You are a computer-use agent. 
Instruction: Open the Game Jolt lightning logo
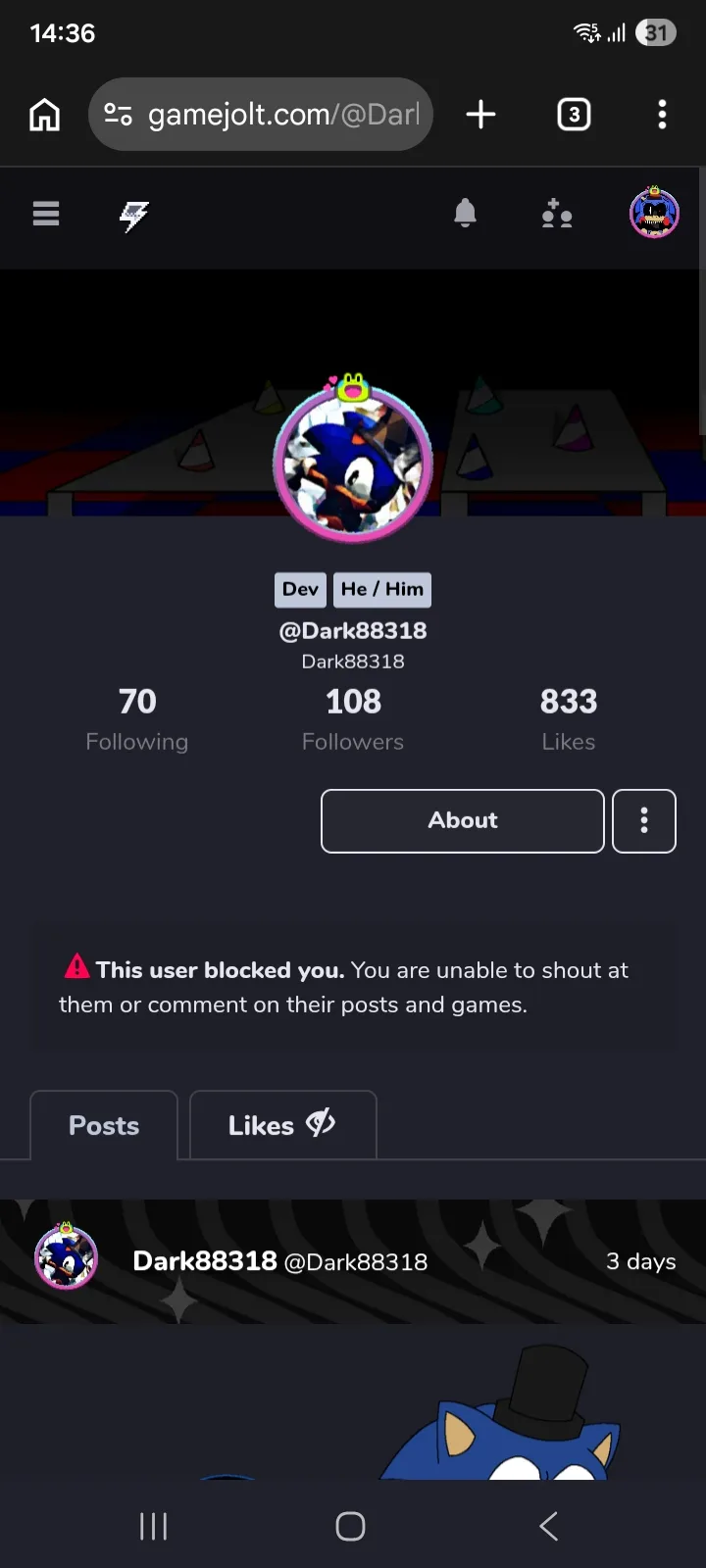tap(134, 215)
